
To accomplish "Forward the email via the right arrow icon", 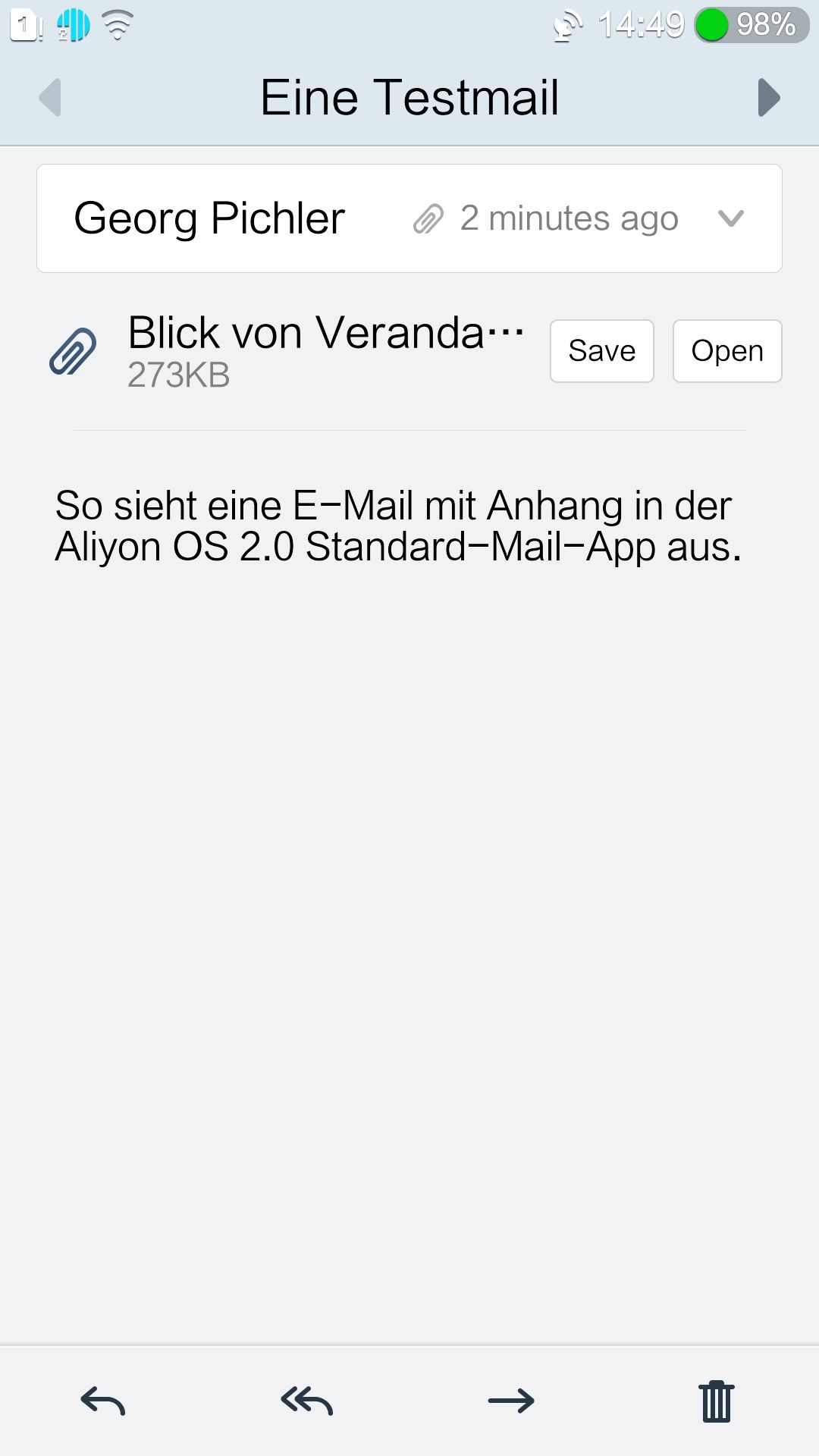I will (x=512, y=1401).
